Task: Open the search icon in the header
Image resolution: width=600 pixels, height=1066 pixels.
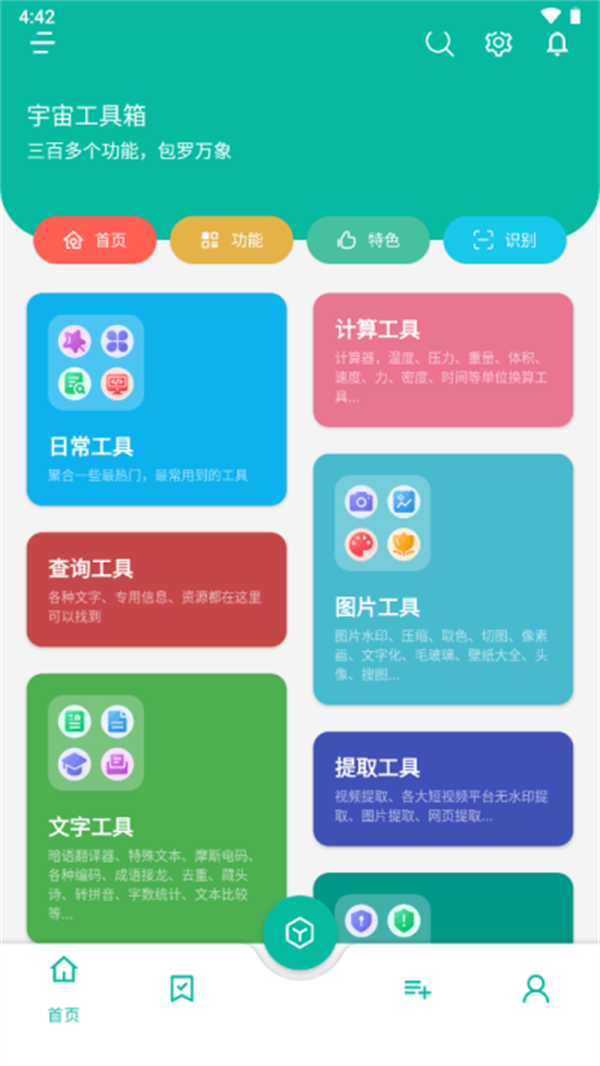Action: 439,43
